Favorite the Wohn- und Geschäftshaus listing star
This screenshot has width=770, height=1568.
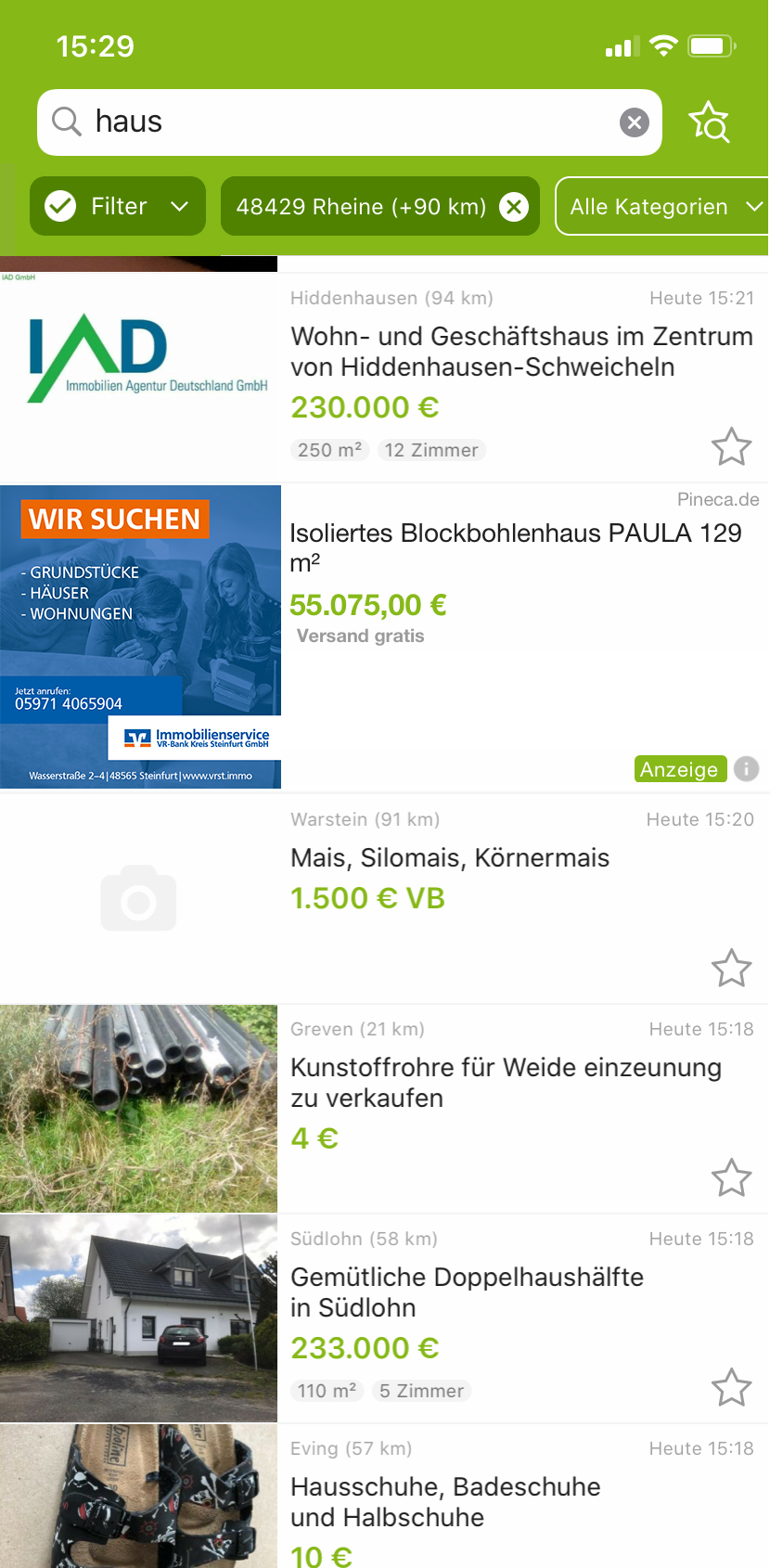click(731, 447)
